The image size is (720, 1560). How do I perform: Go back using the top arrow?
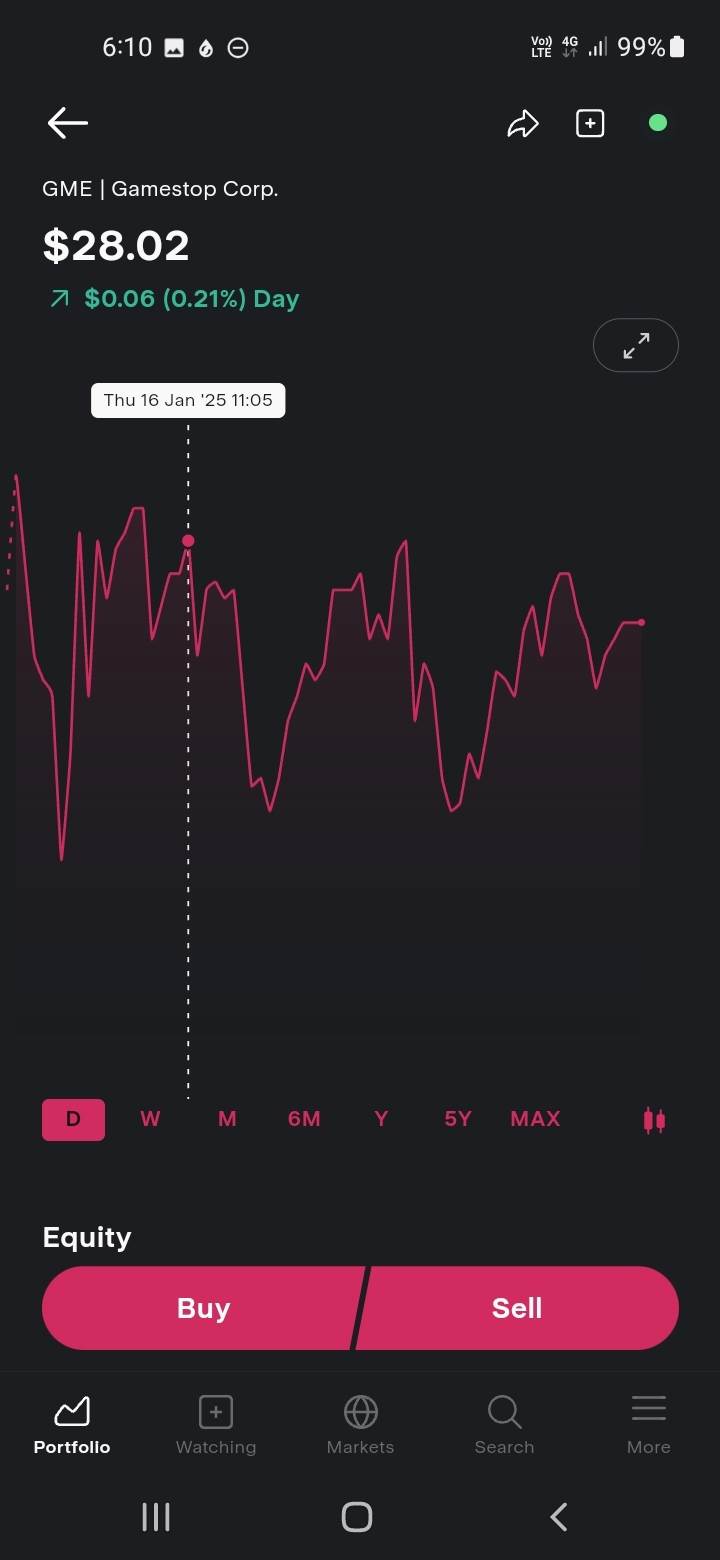point(68,123)
